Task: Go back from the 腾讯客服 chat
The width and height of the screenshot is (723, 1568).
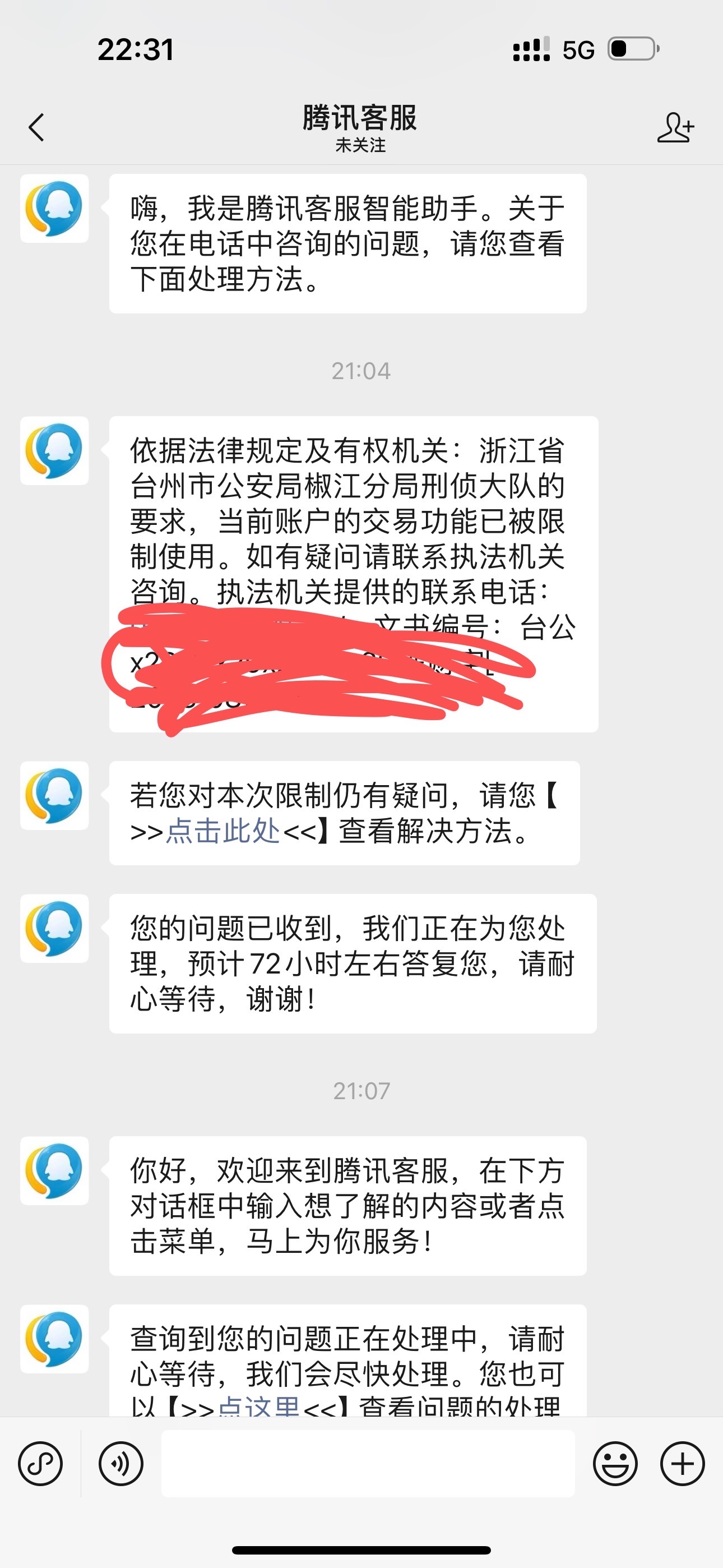Action: pos(36,128)
